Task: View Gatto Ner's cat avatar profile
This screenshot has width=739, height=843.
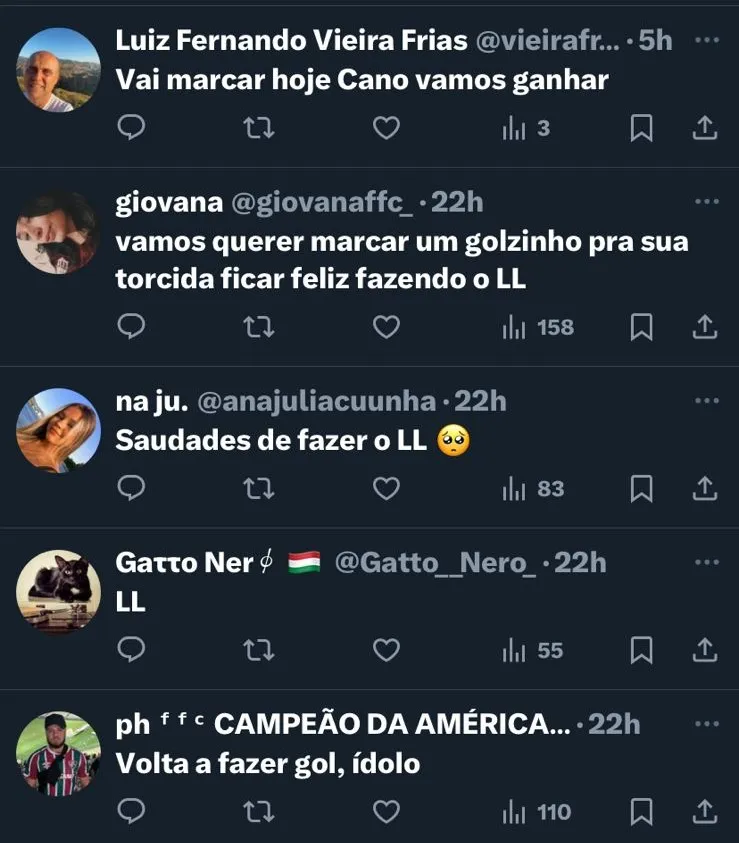Action: [58, 591]
